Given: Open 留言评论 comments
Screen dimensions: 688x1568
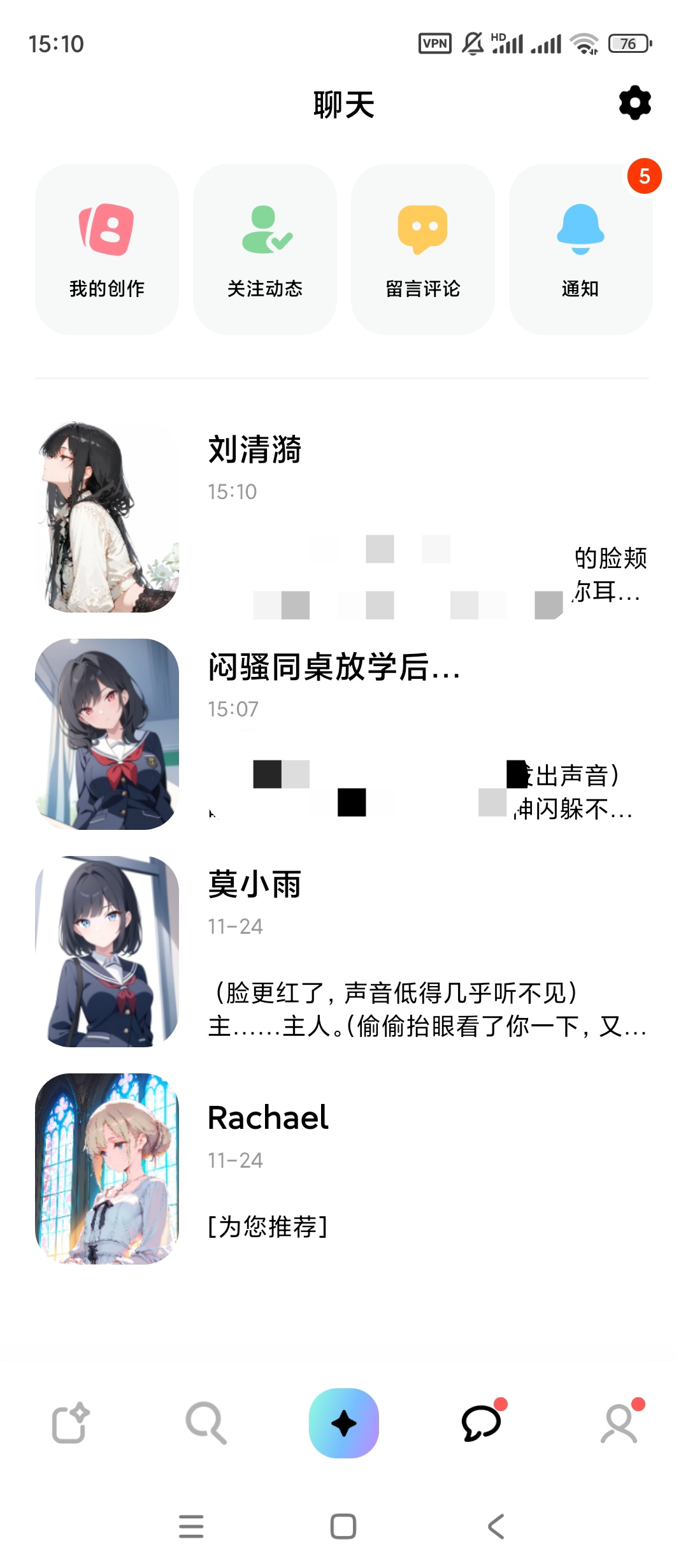Looking at the screenshot, I should tap(423, 249).
